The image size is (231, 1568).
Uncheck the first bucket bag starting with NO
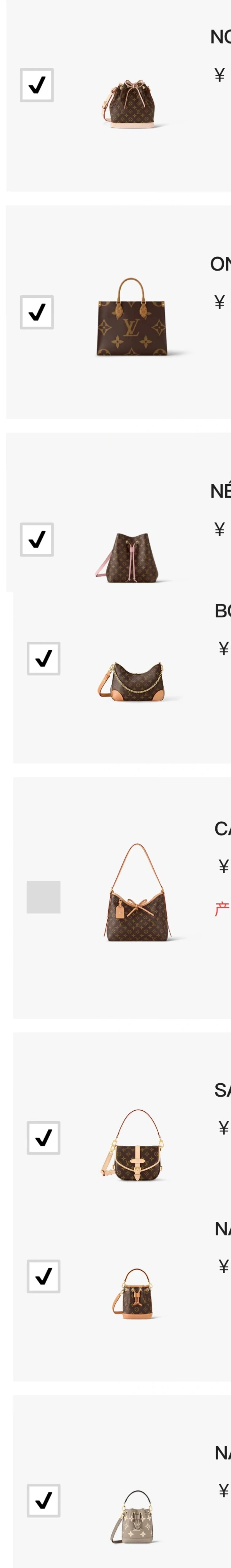(x=37, y=85)
